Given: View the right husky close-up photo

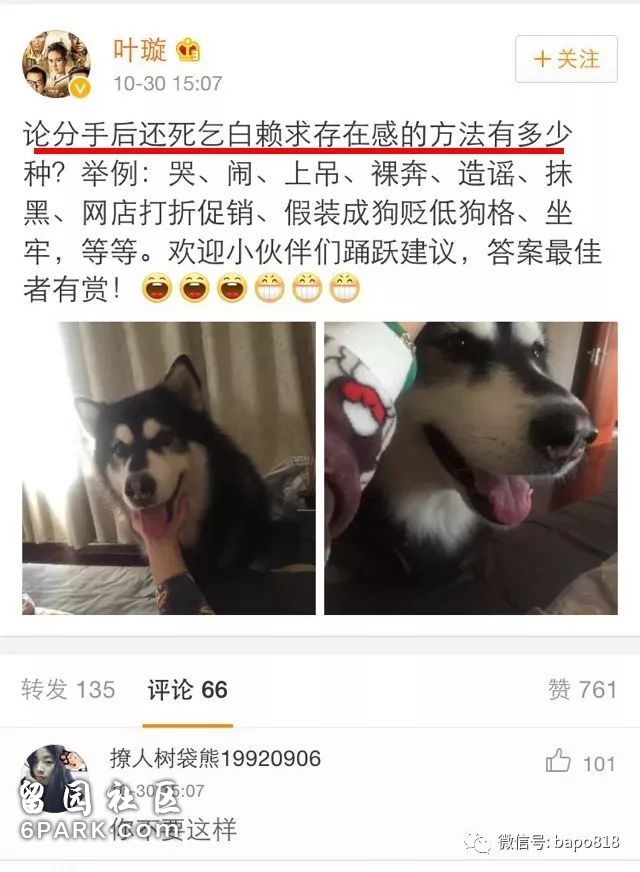Looking at the screenshot, I should [x=470, y=467].
